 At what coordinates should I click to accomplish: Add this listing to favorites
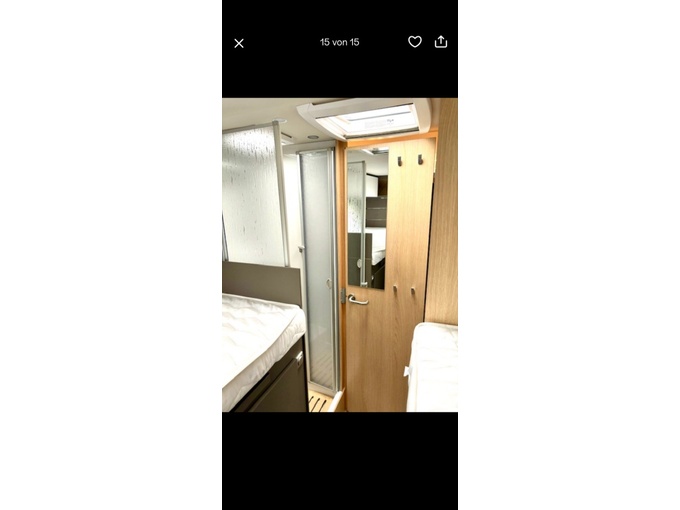[x=415, y=42]
